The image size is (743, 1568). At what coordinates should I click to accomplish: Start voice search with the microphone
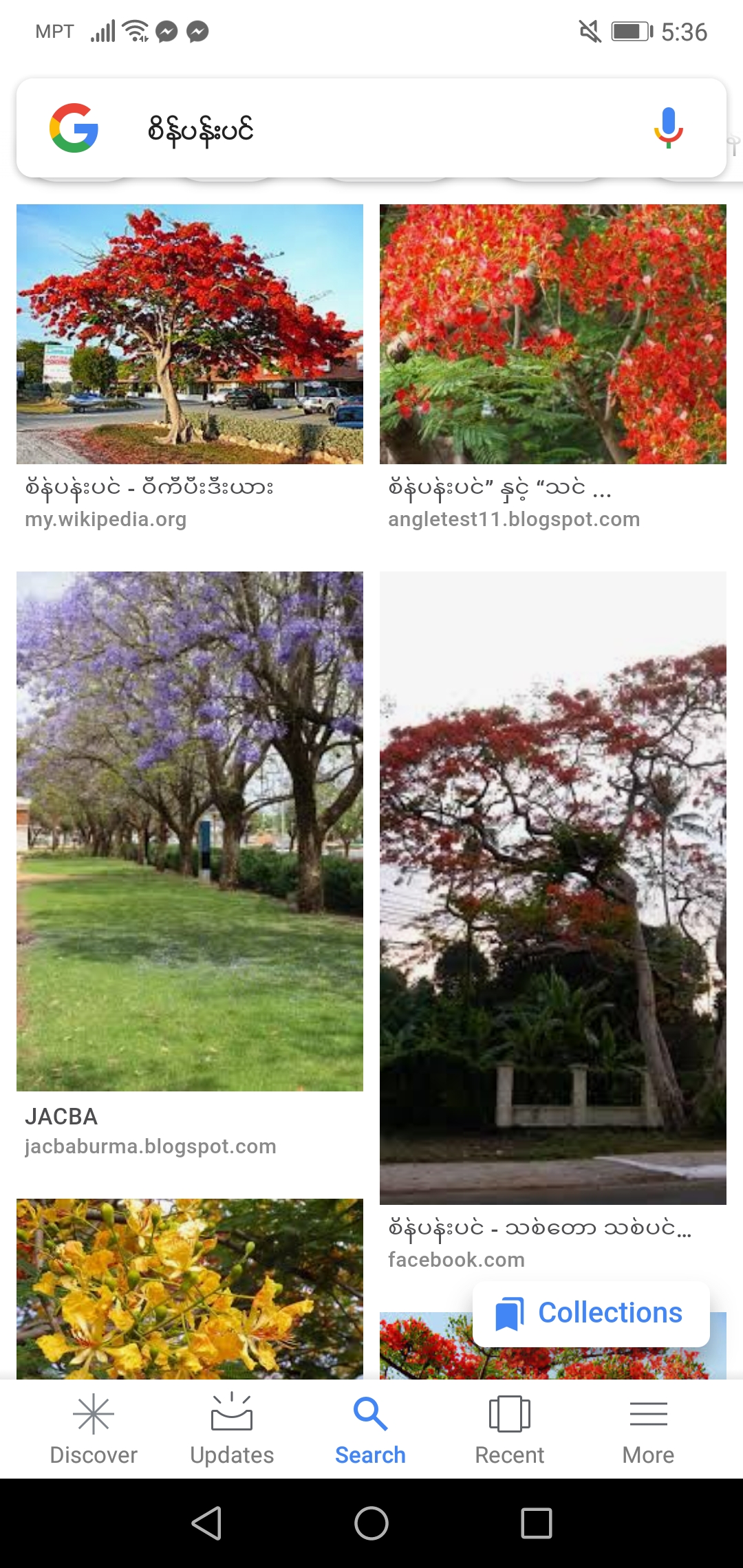[x=668, y=129]
